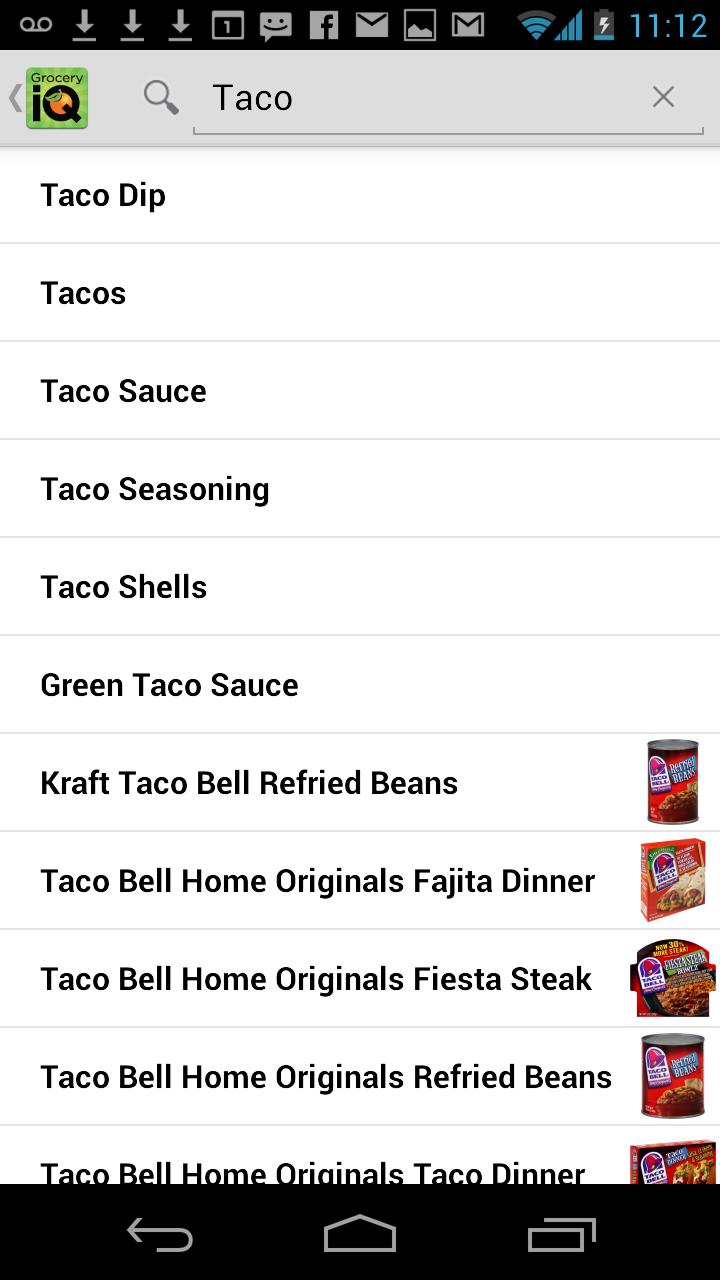Open Green Taco Sauce result
Image resolution: width=720 pixels, height=1280 pixels.
click(360, 685)
